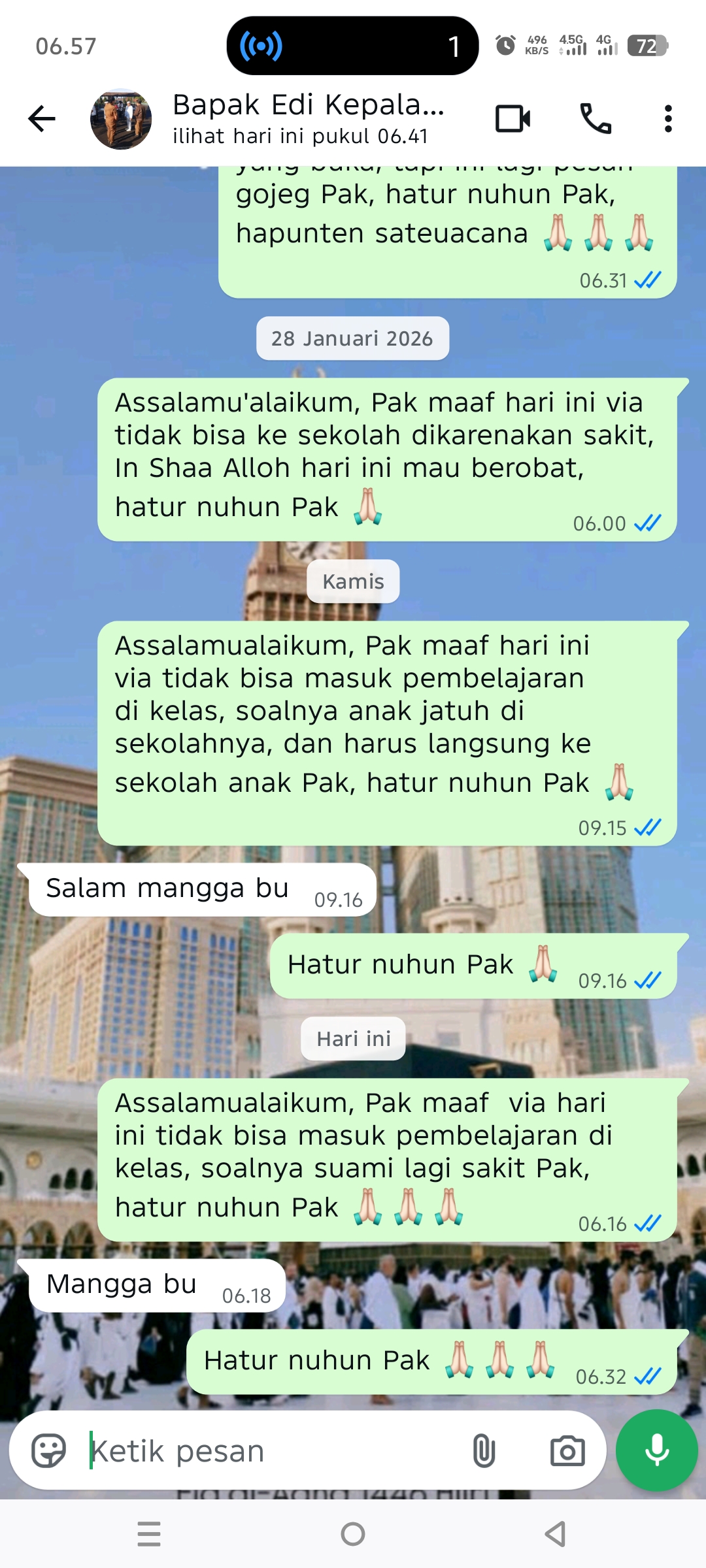Open the camera from the message bar

coord(567,1451)
